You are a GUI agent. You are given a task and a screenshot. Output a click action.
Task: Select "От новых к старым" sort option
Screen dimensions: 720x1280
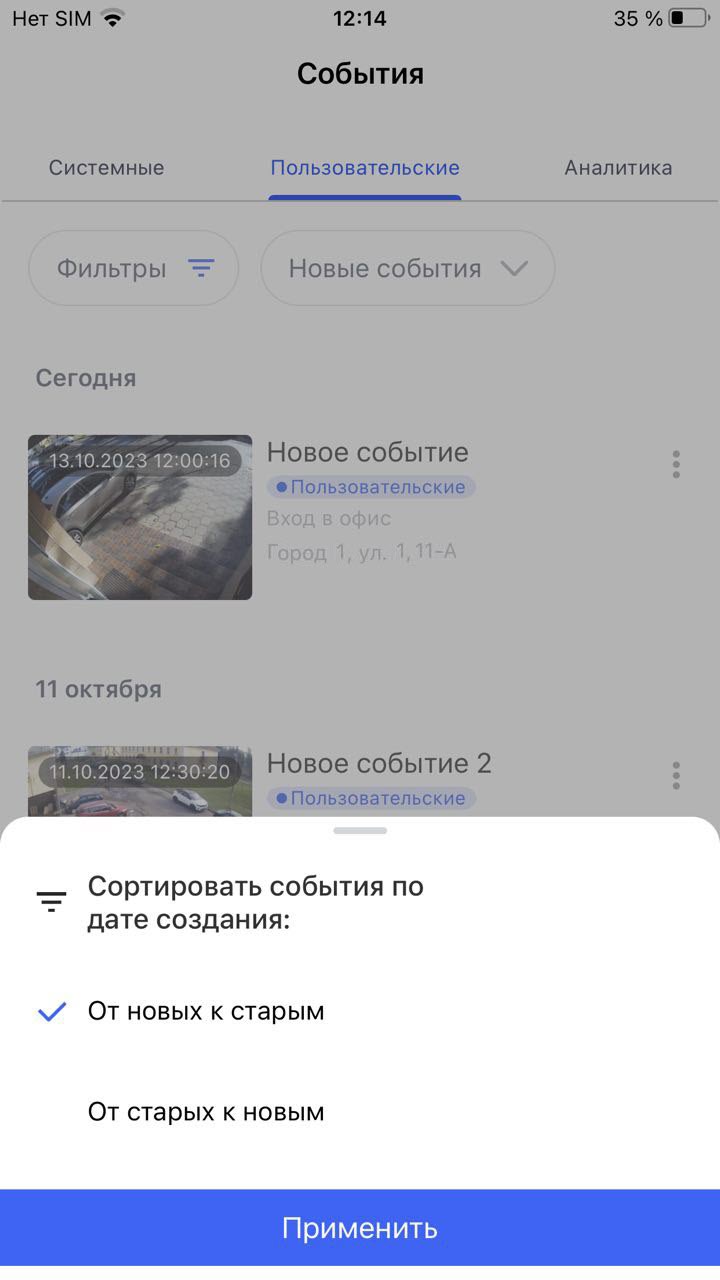point(206,1011)
